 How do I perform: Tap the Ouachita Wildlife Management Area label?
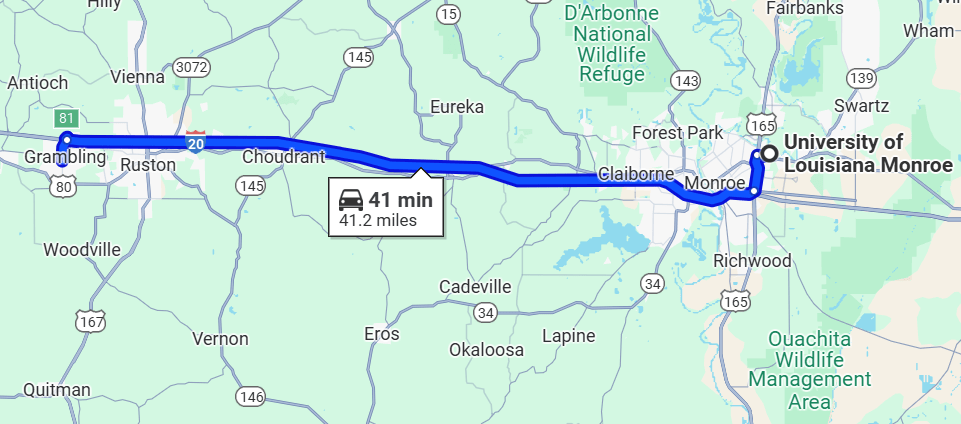[809, 370]
